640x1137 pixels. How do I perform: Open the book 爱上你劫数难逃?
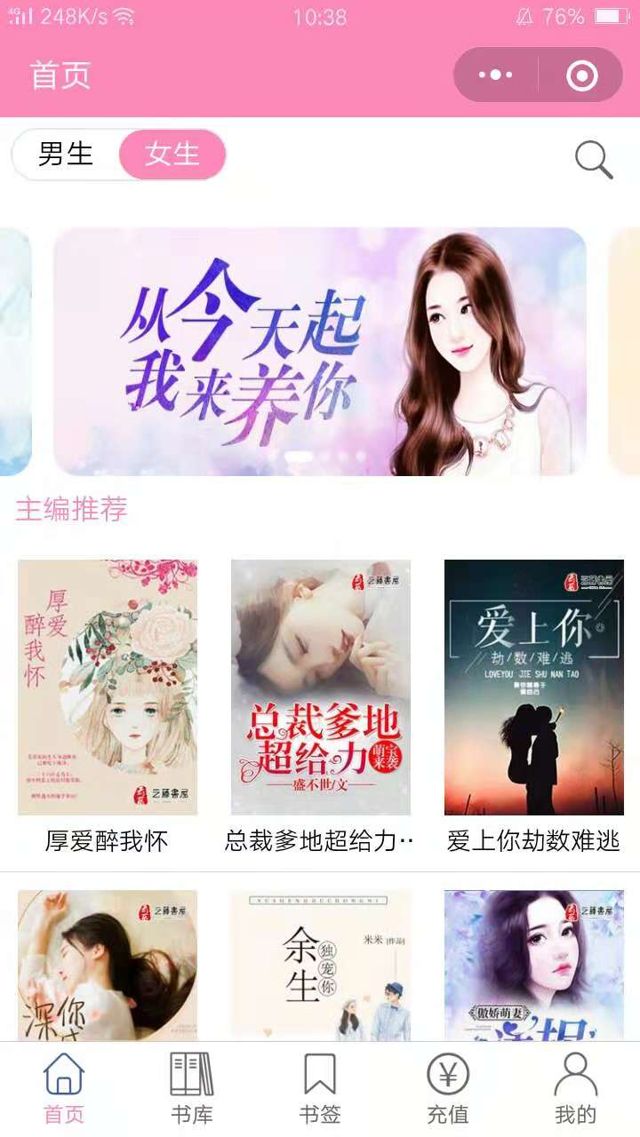click(x=533, y=687)
